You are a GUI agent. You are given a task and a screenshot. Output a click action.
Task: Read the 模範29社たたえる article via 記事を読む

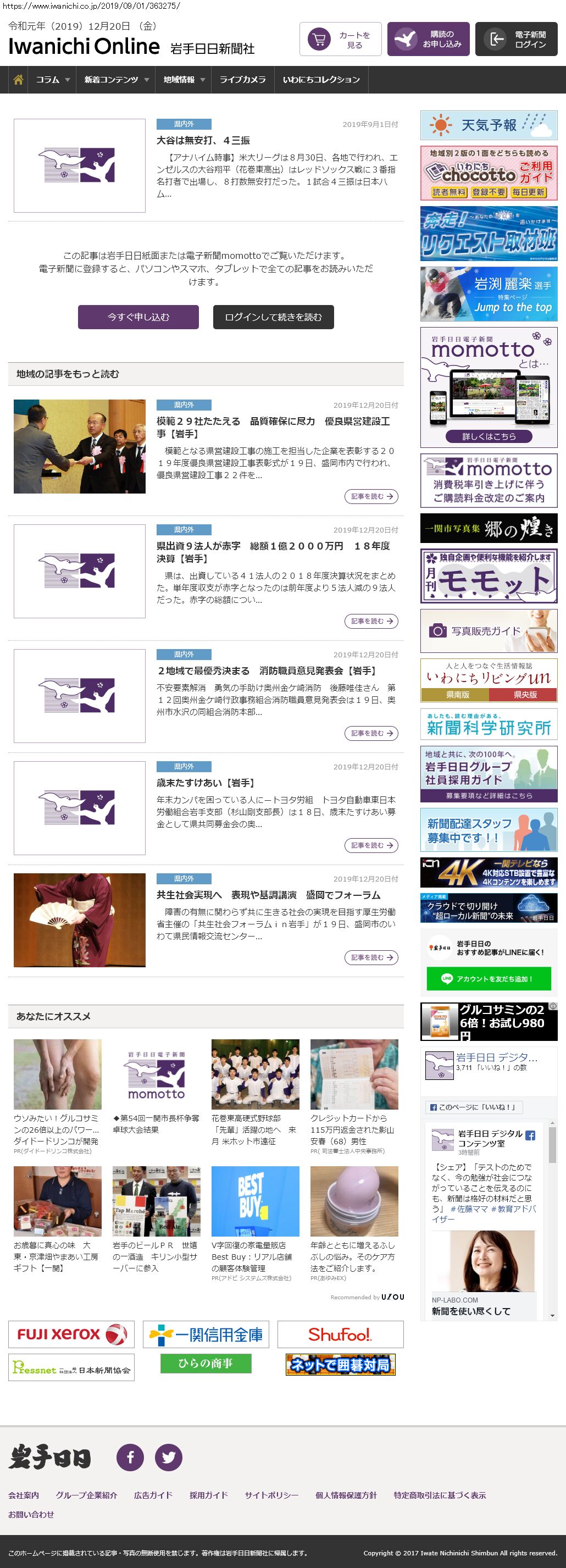(370, 497)
